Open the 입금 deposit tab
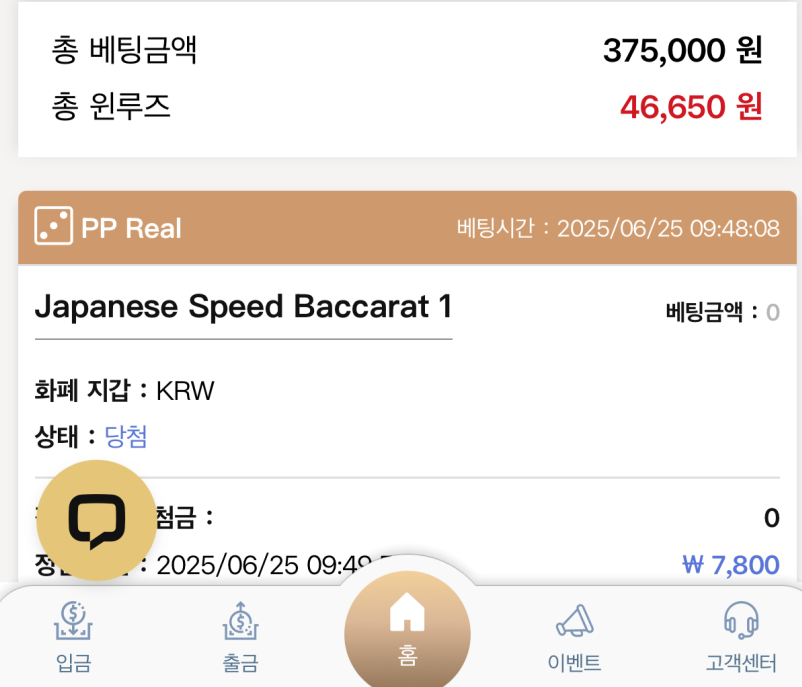The height and width of the screenshot is (687, 802). pyautogui.click(x=74, y=636)
